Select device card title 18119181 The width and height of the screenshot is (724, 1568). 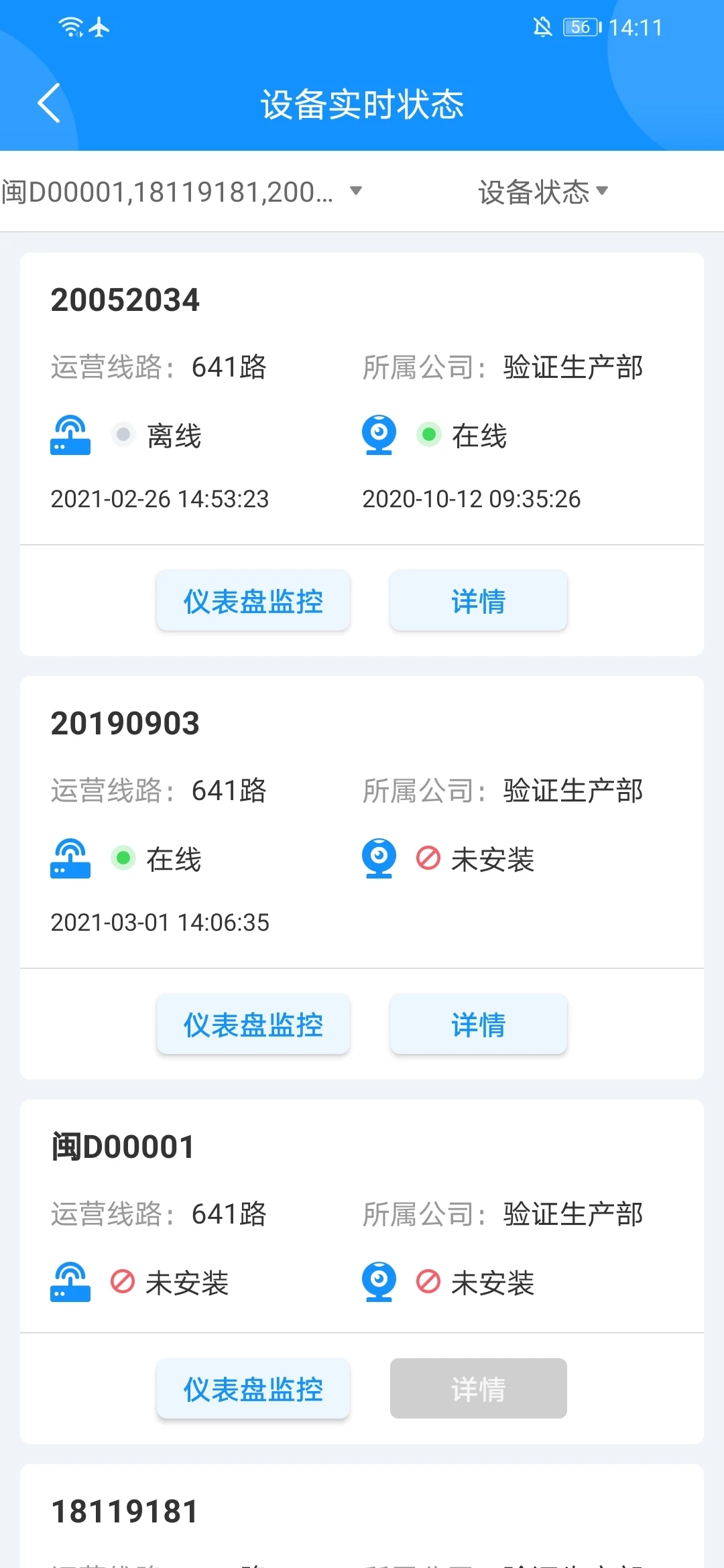tap(125, 1509)
